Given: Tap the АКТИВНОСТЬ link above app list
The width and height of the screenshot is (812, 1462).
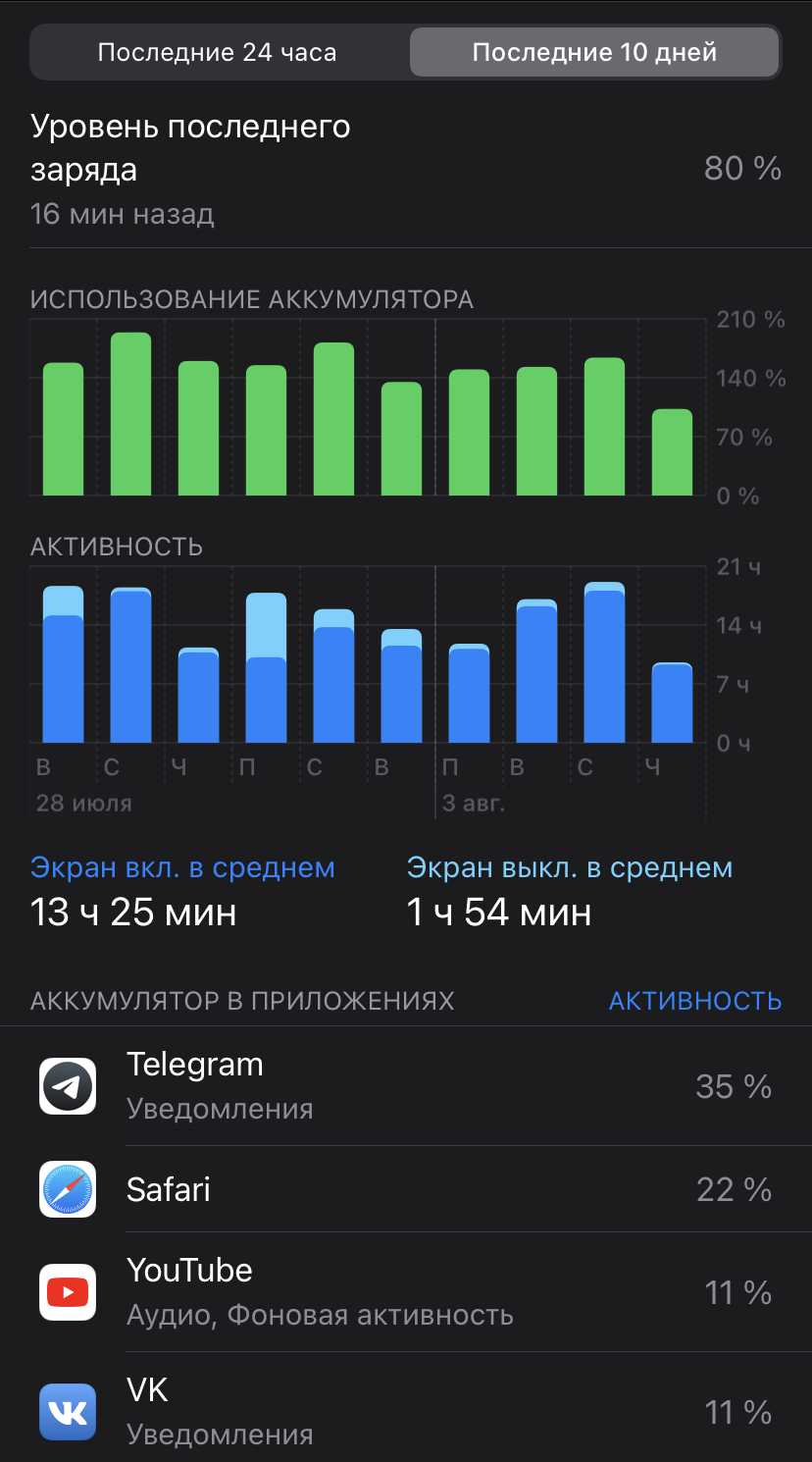Looking at the screenshot, I should point(694,1001).
